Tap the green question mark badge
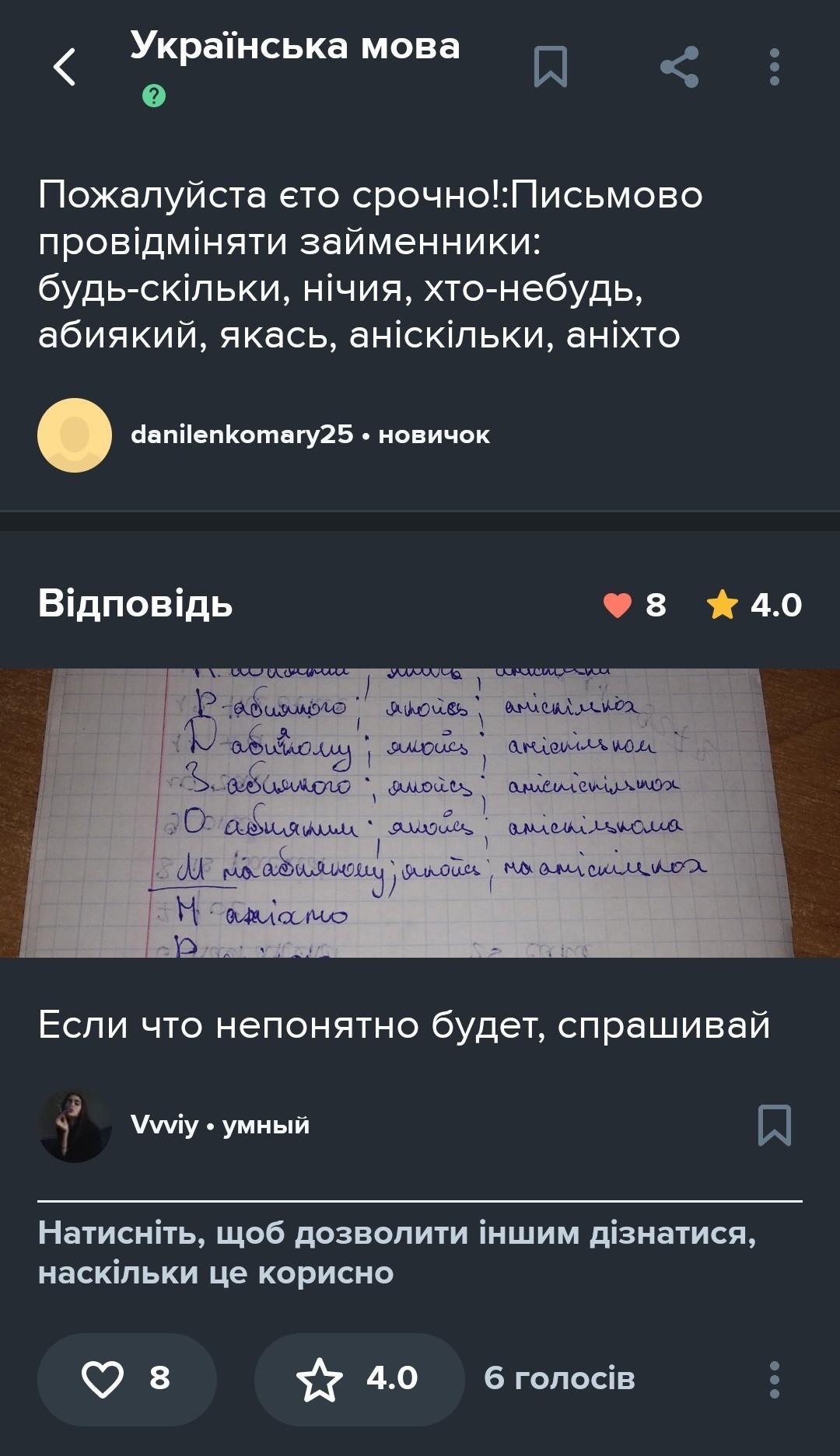 tap(154, 96)
